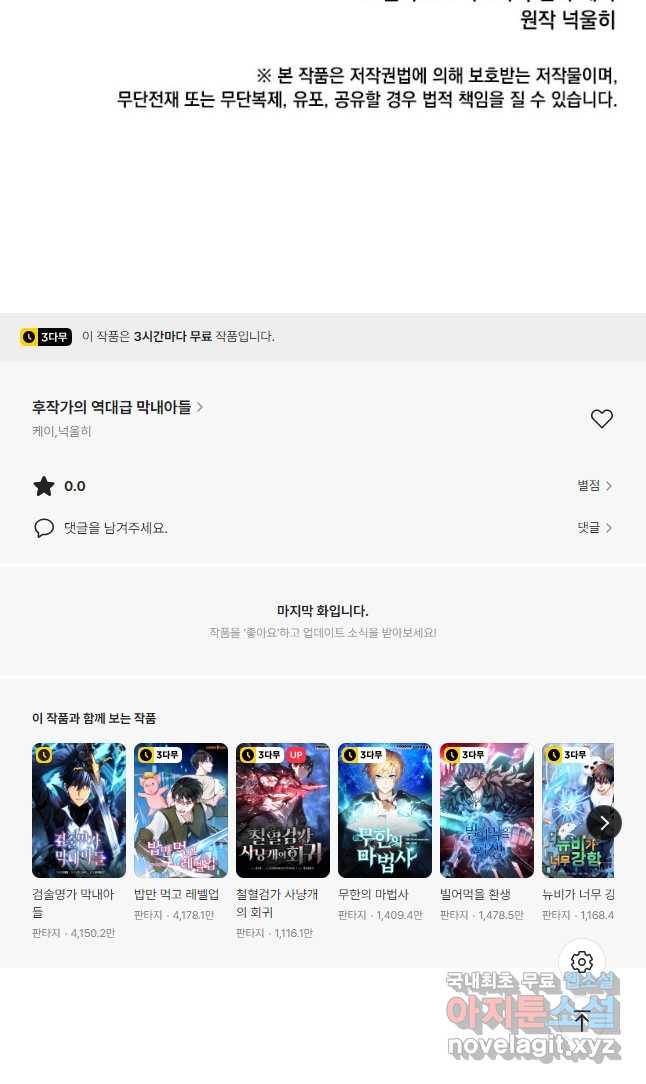Open 밥만 먹고 레벨업 from the recommendations
Screen dimensions: 646x1084
(181, 810)
